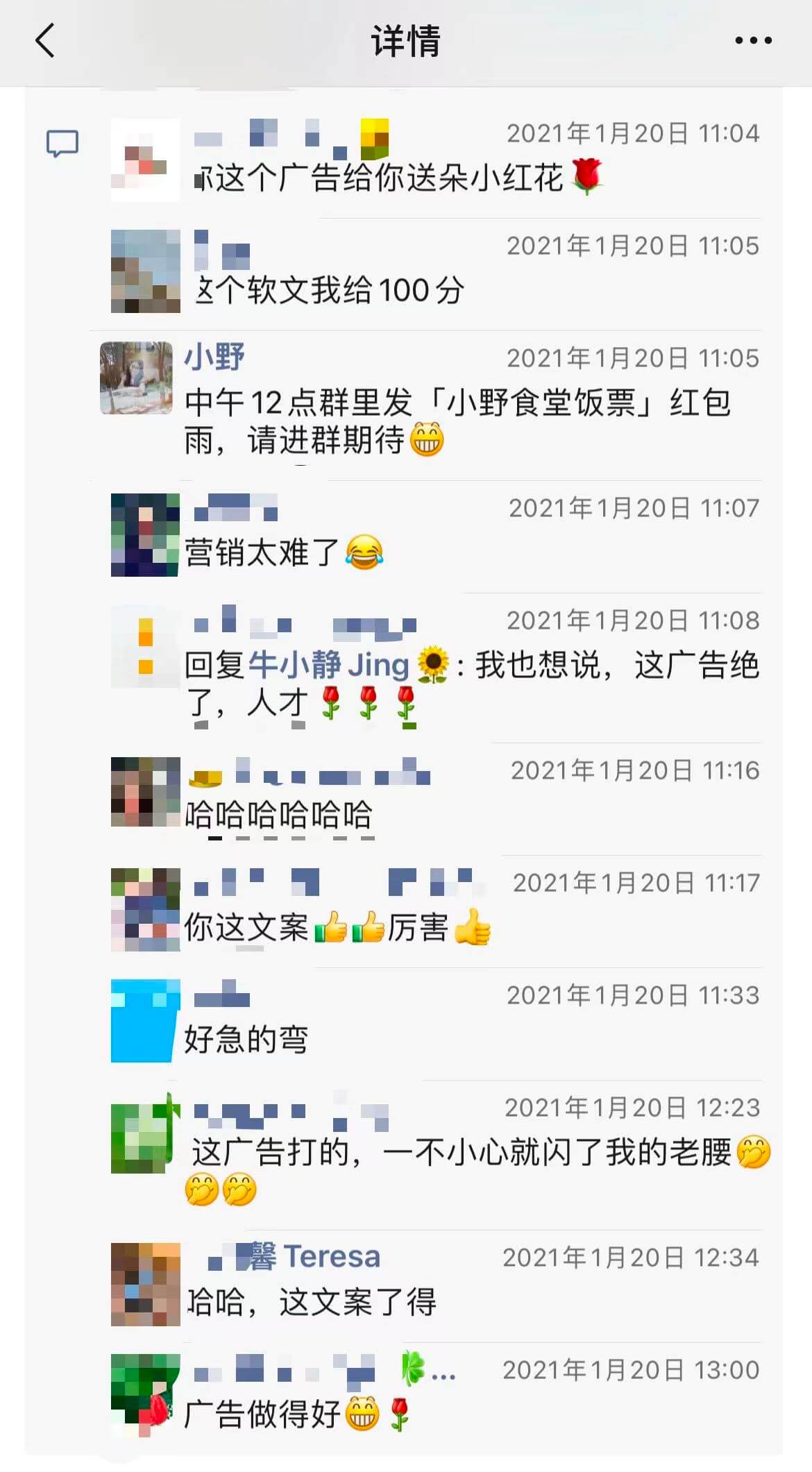This screenshot has height=1472, width=812.
Task: Reply to the 哈哈哈哈哈哈 comment
Action: pyautogui.click(x=279, y=815)
